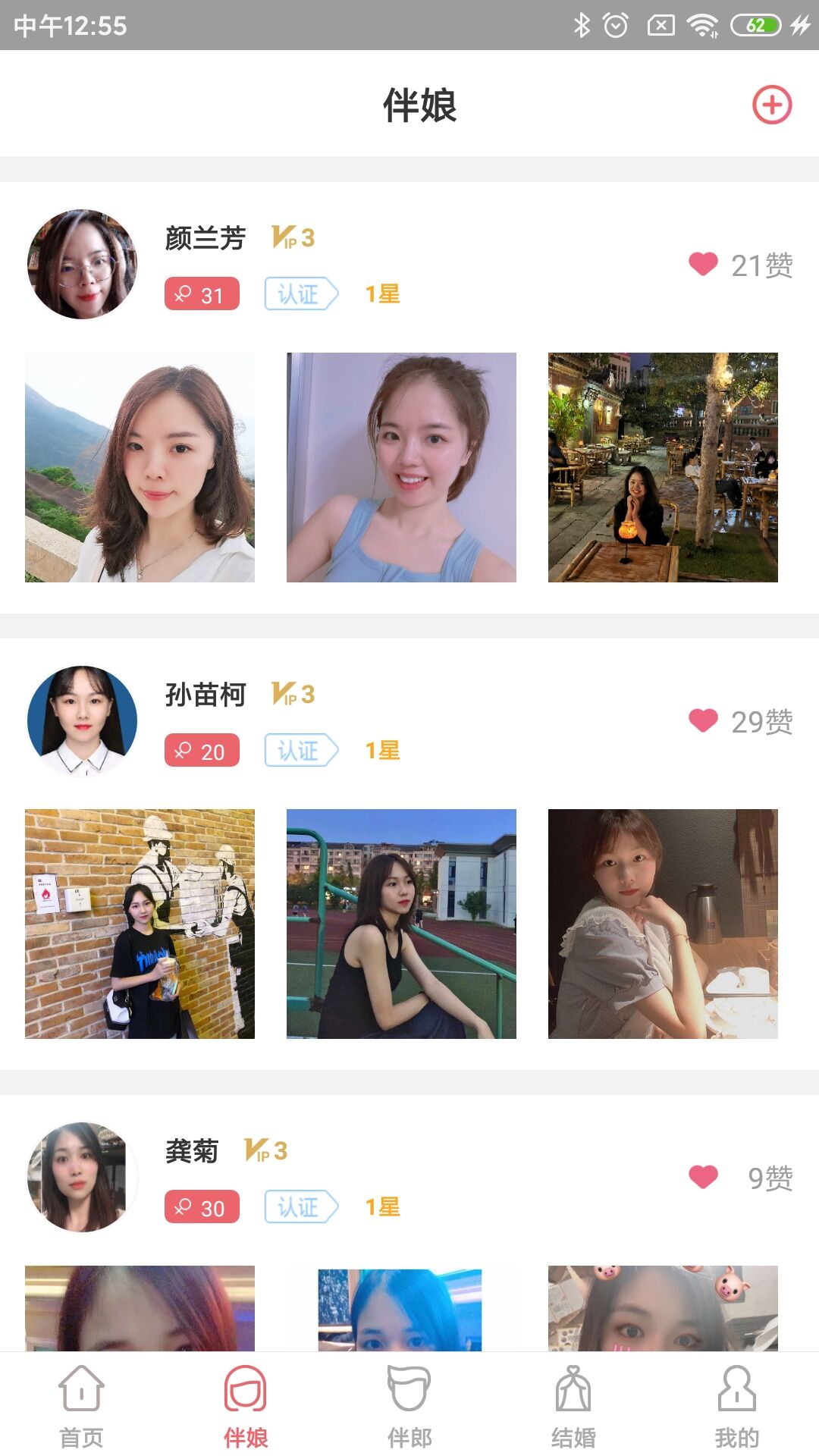Screen dimensions: 819x1456
Task: Switch to the 伴郎 tab
Action: click(x=409, y=1405)
